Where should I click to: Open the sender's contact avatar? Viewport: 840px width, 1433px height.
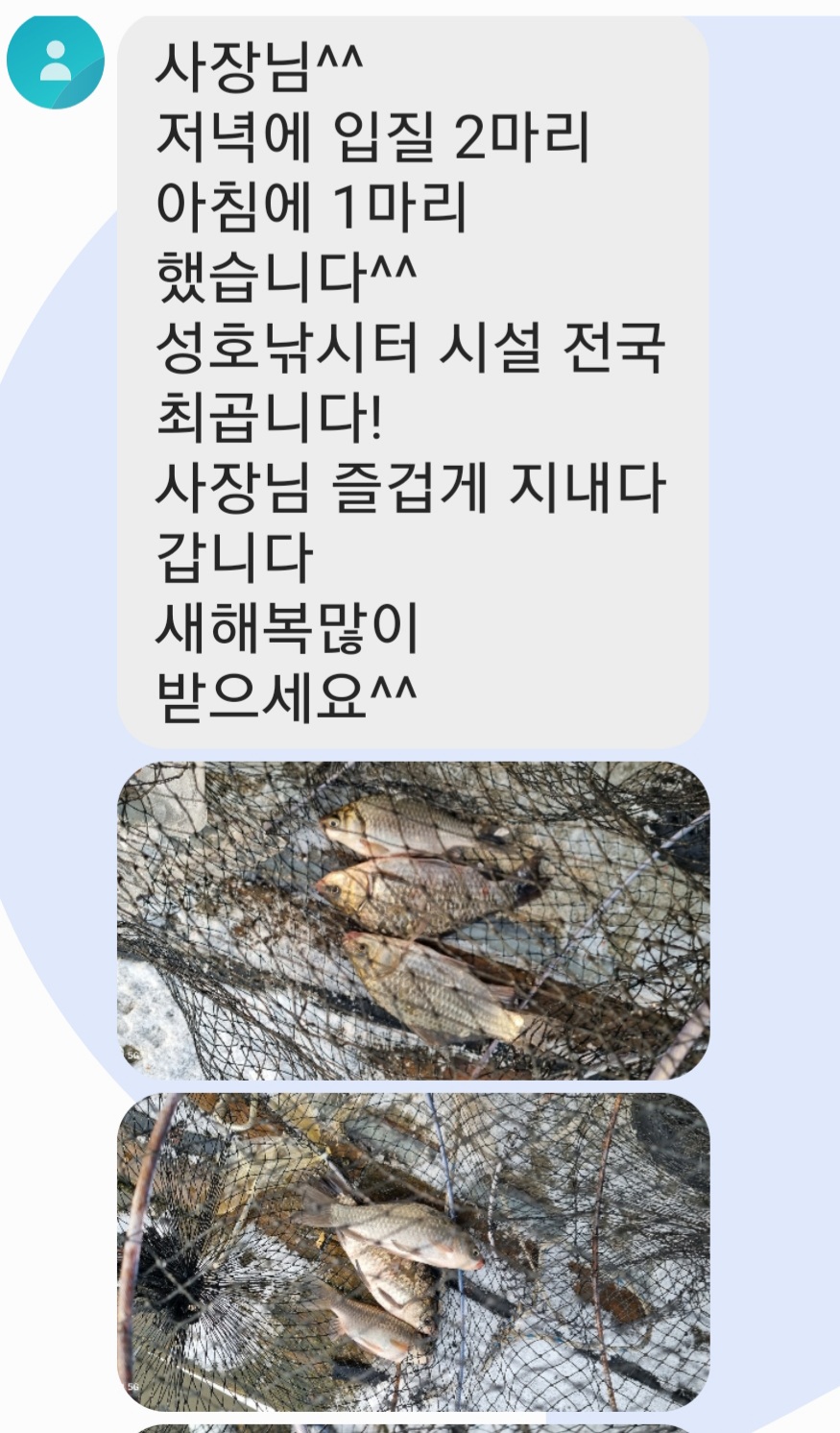point(55,61)
